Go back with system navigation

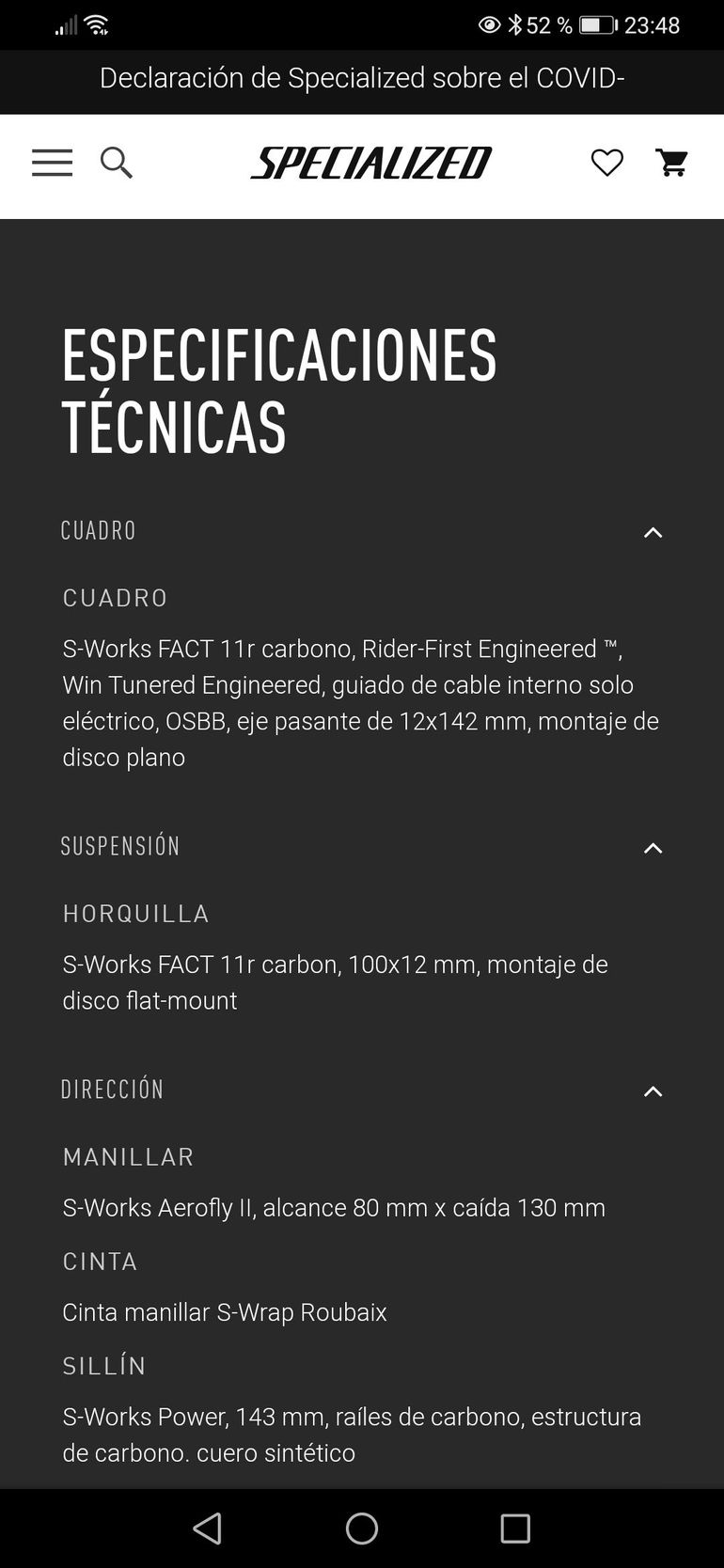tap(208, 1529)
